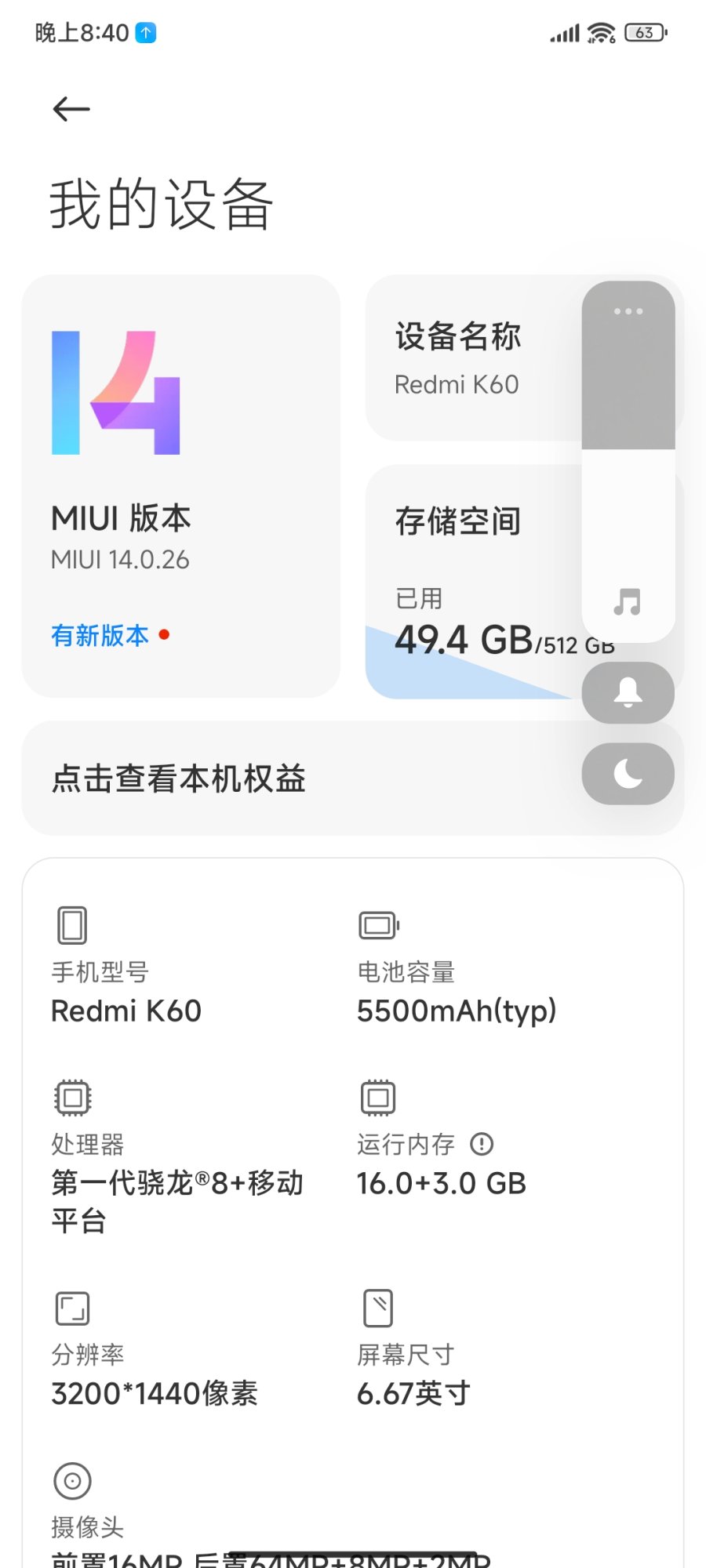
Task: Tap the processor chip icon above 处理器
Action: (x=73, y=1095)
